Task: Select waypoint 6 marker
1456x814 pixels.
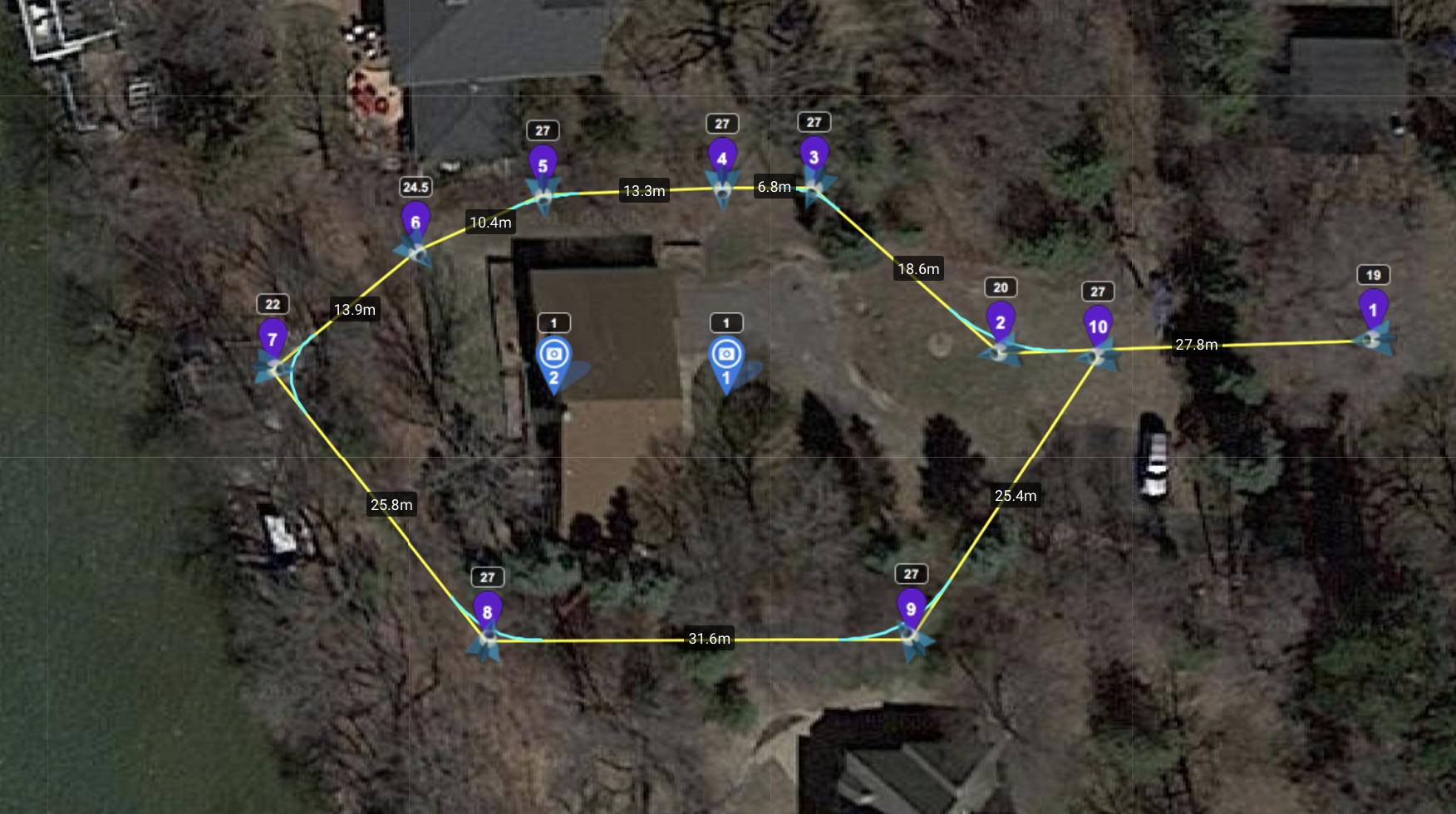Action: point(416,222)
